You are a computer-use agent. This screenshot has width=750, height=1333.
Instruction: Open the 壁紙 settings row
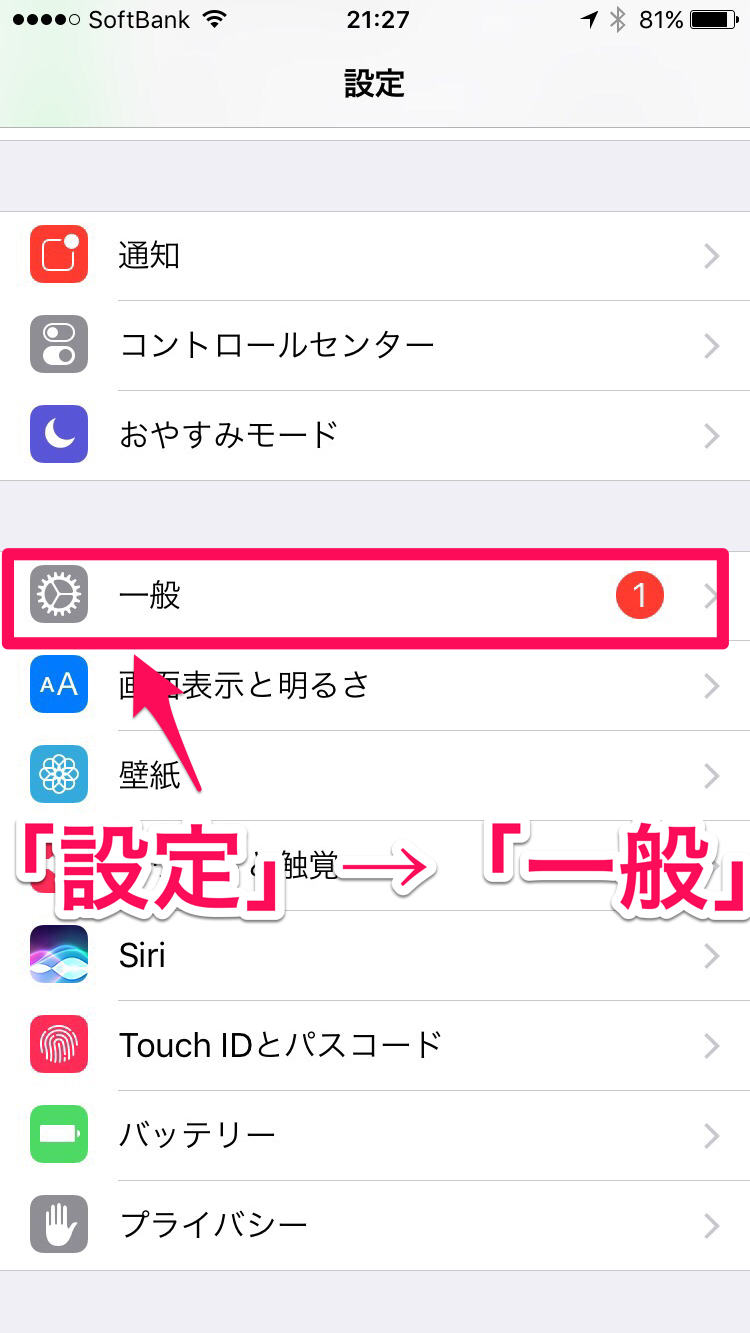375,776
